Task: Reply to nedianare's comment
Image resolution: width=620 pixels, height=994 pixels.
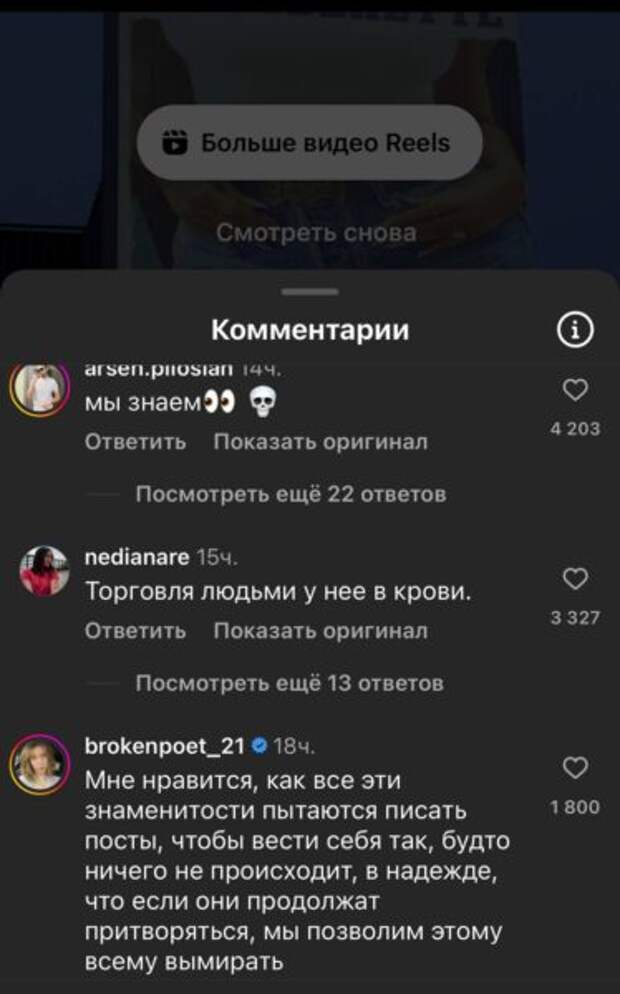Action: pyautogui.click(x=135, y=631)
